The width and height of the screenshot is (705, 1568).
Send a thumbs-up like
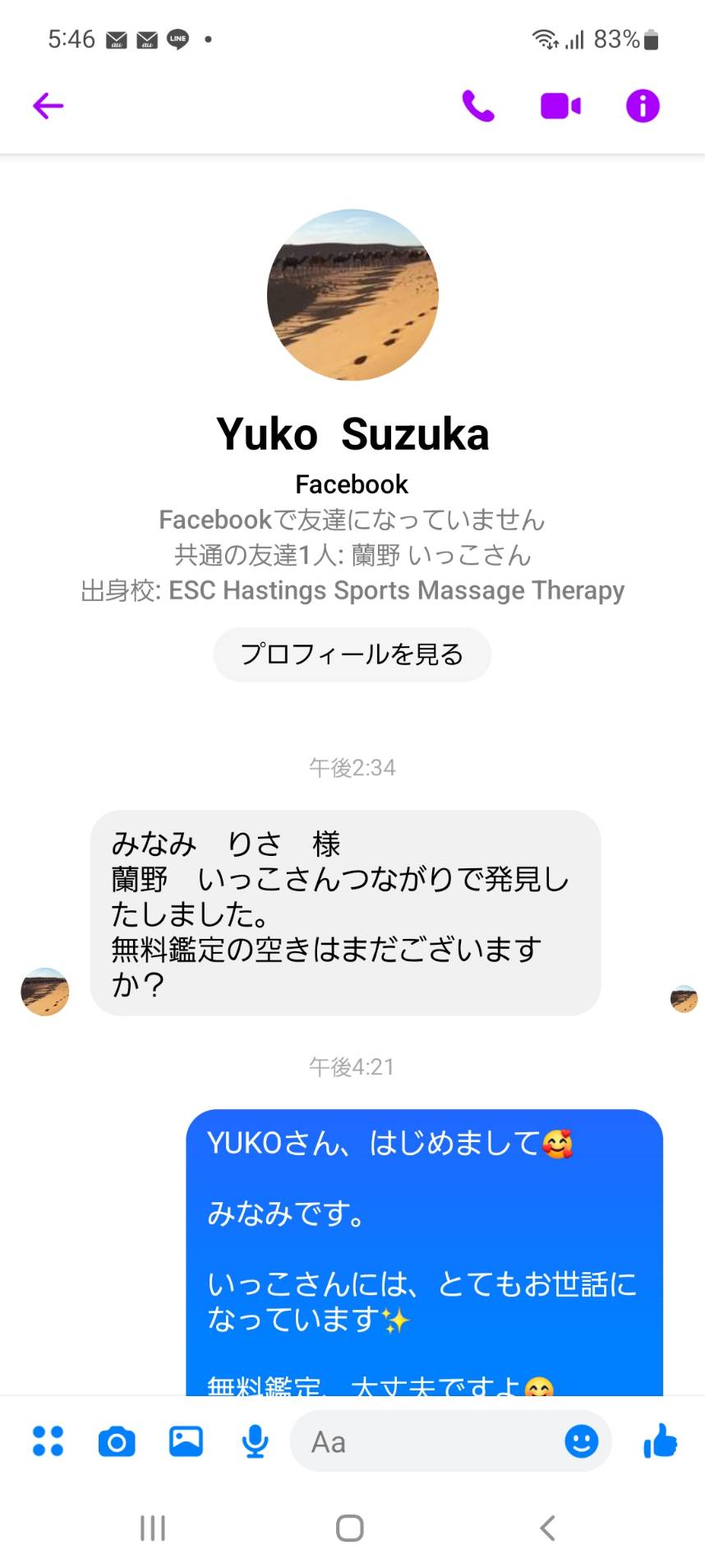coord(660,1441)
